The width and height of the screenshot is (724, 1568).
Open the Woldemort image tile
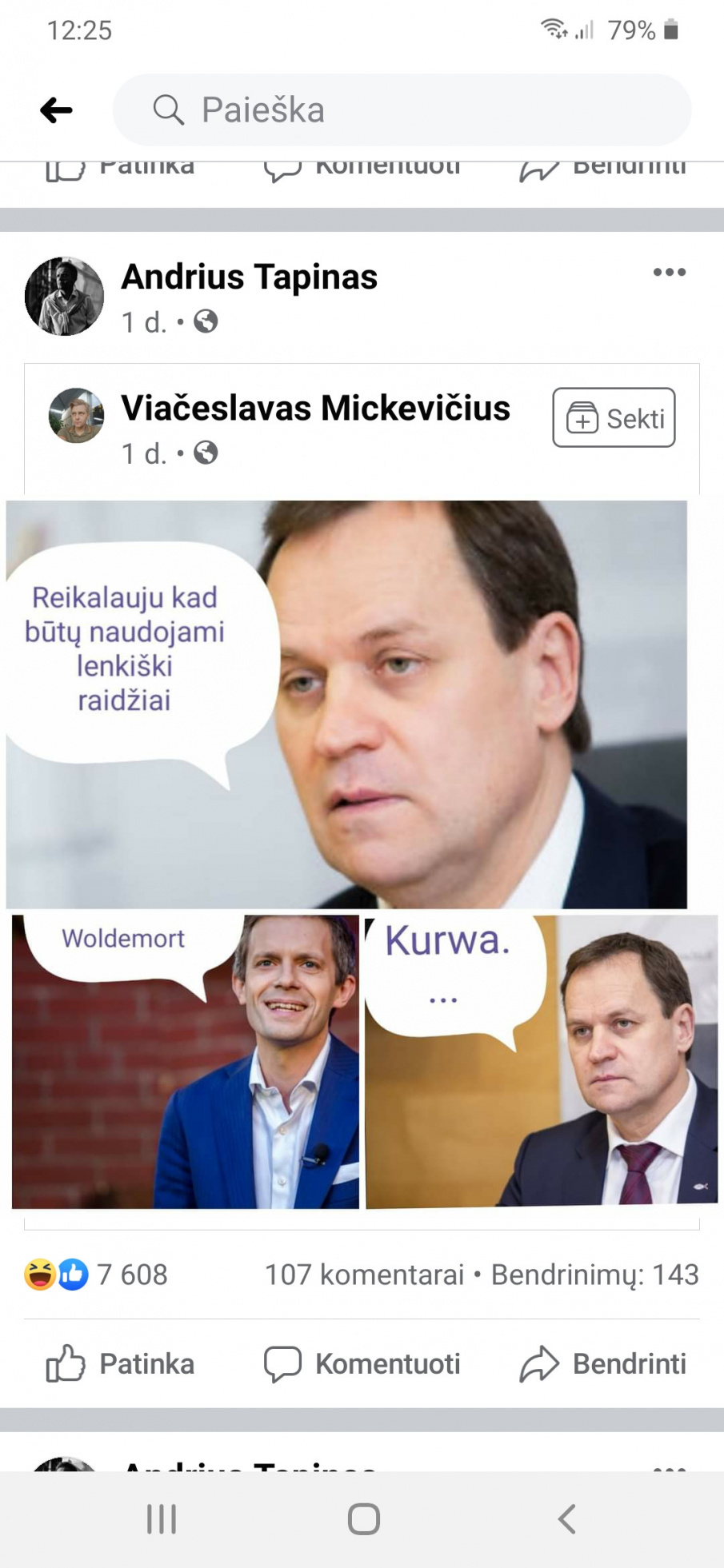[x=185, y=1061]
